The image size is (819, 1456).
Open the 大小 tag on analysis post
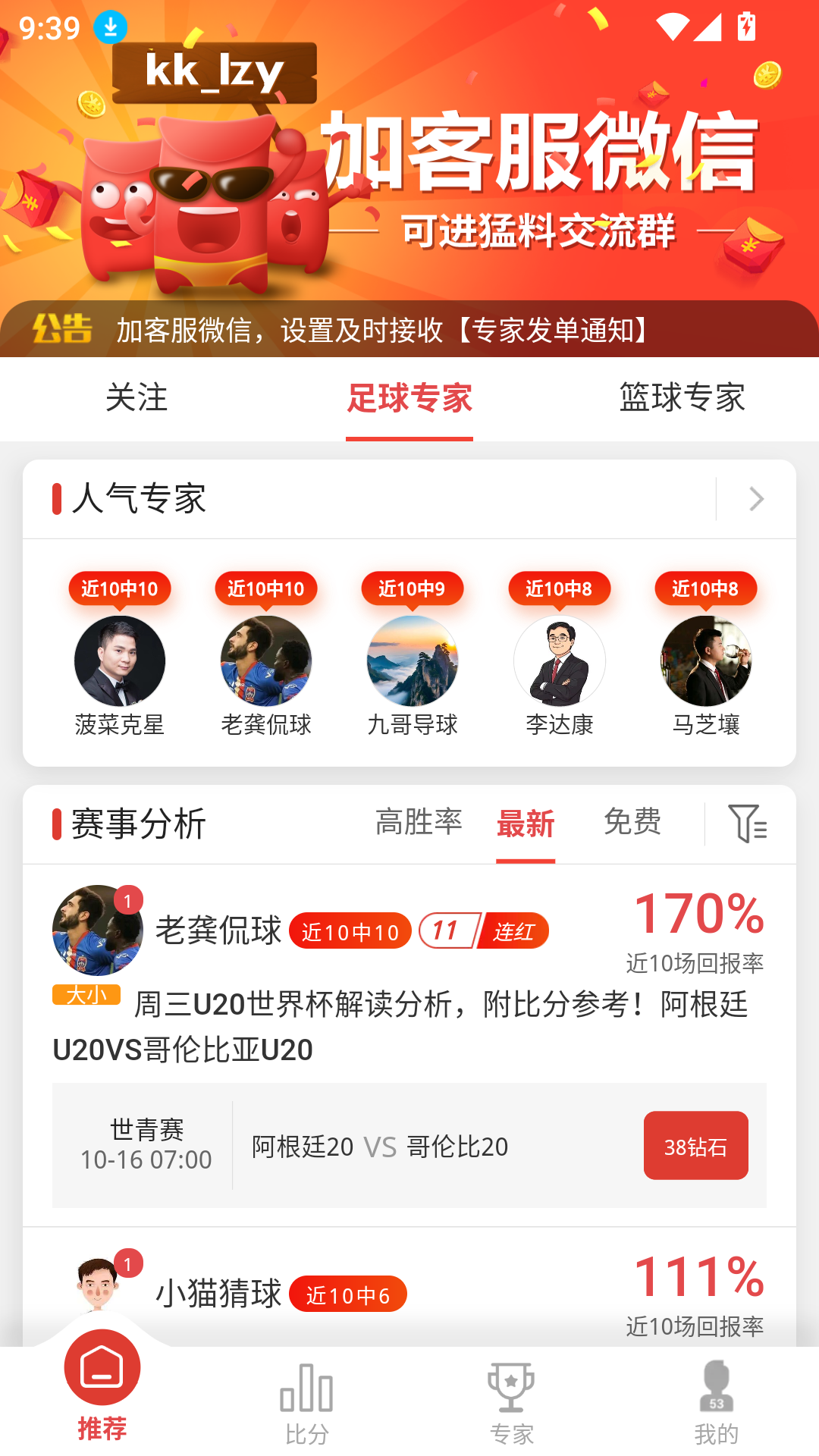click(x=86, y=995)
